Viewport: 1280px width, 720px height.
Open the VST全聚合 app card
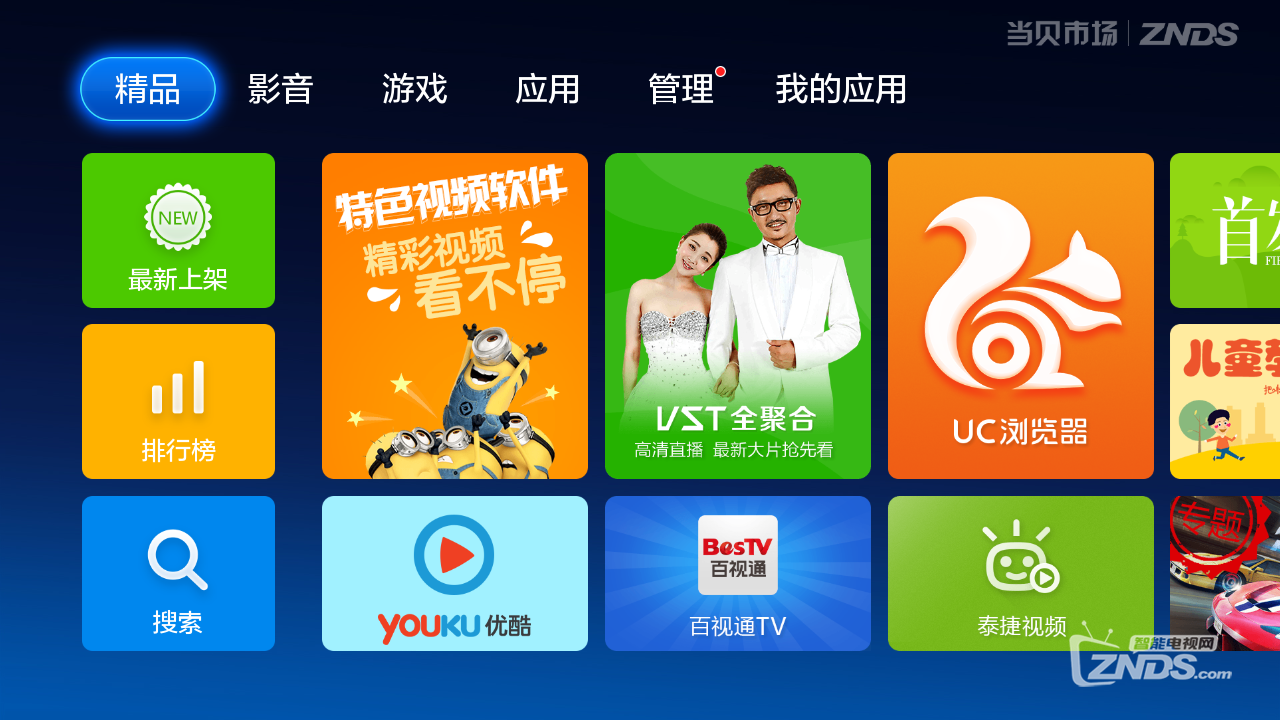(738, 316)
